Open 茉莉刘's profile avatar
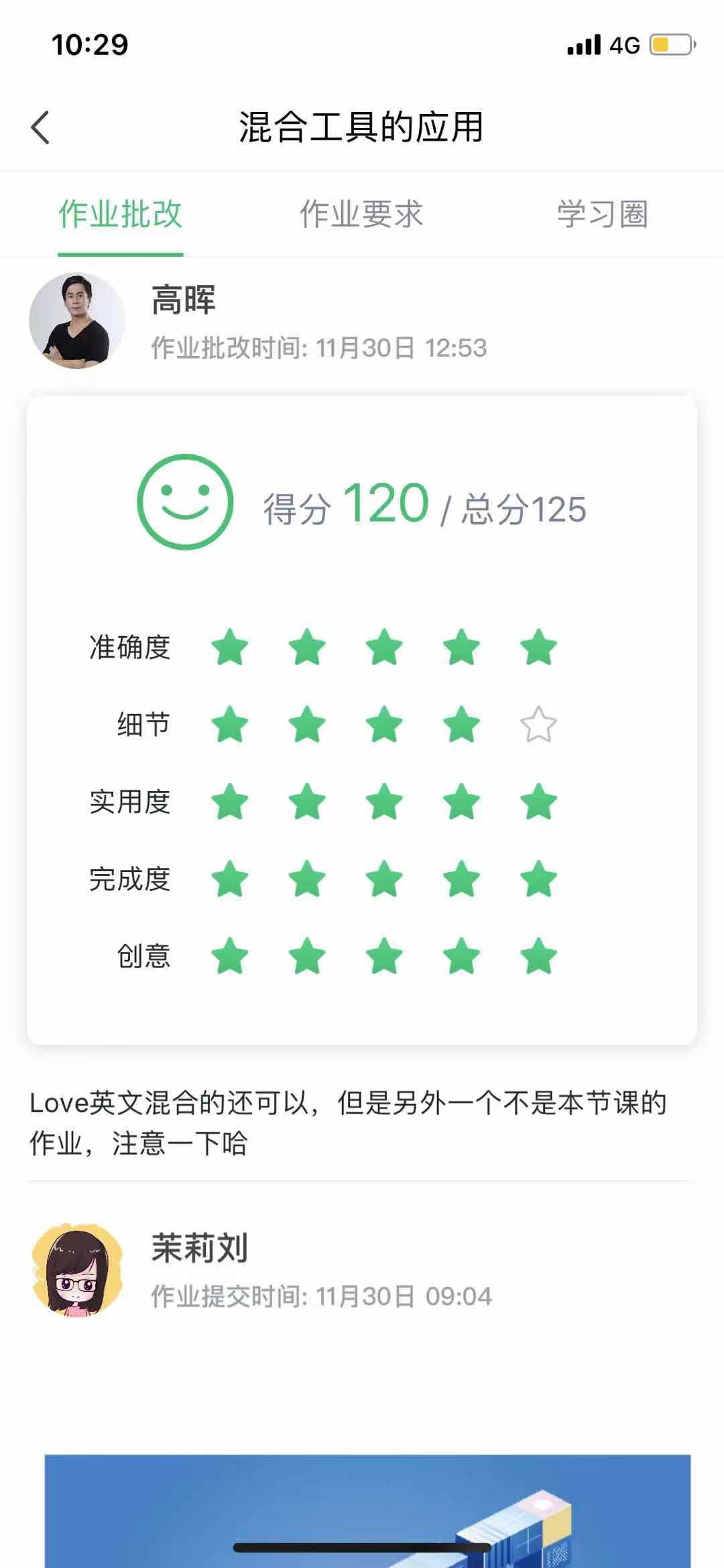This screenshot has height=1568, width=724. point(78,1271)
